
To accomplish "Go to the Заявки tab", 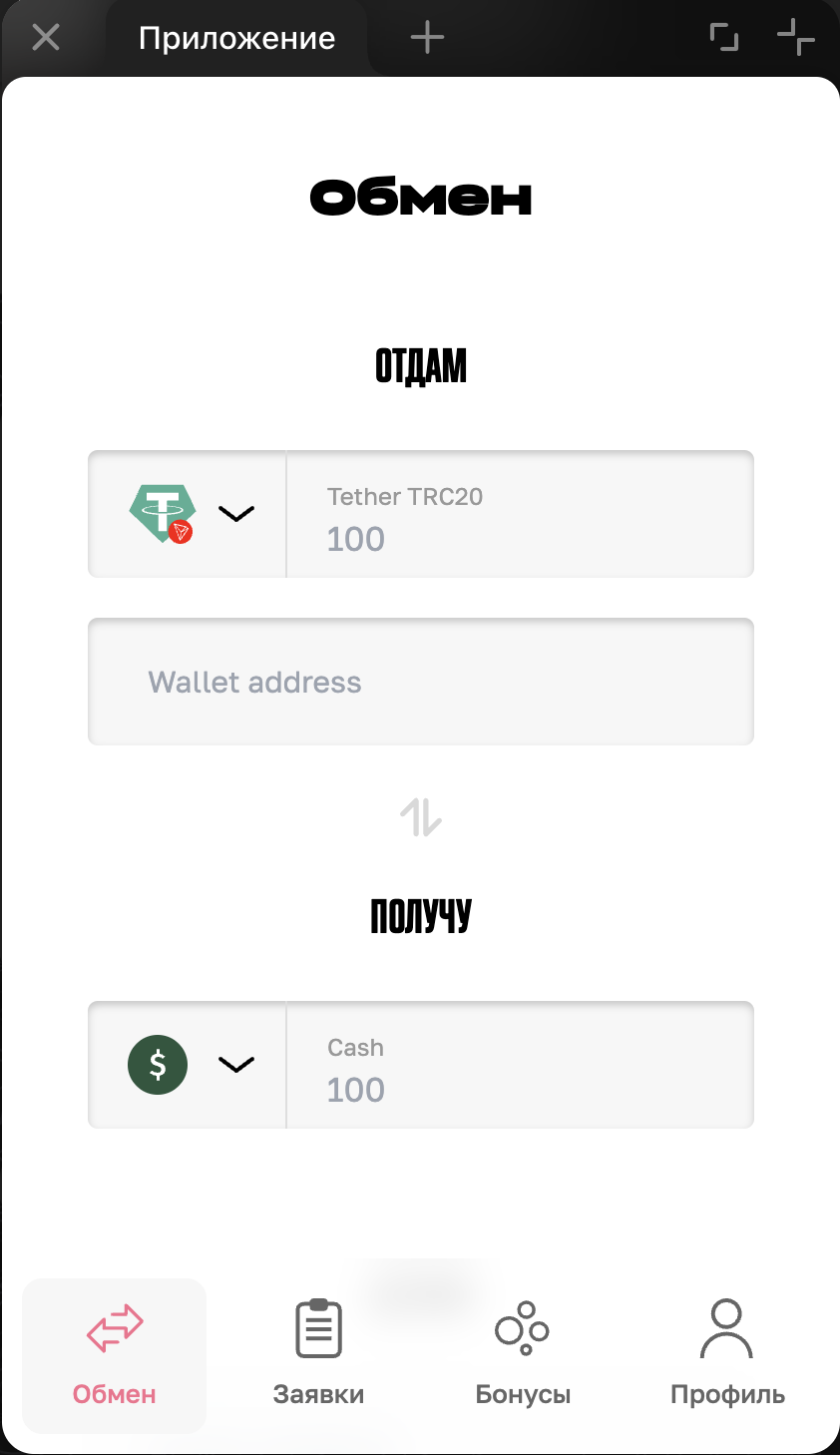I will click(318, 1354).
